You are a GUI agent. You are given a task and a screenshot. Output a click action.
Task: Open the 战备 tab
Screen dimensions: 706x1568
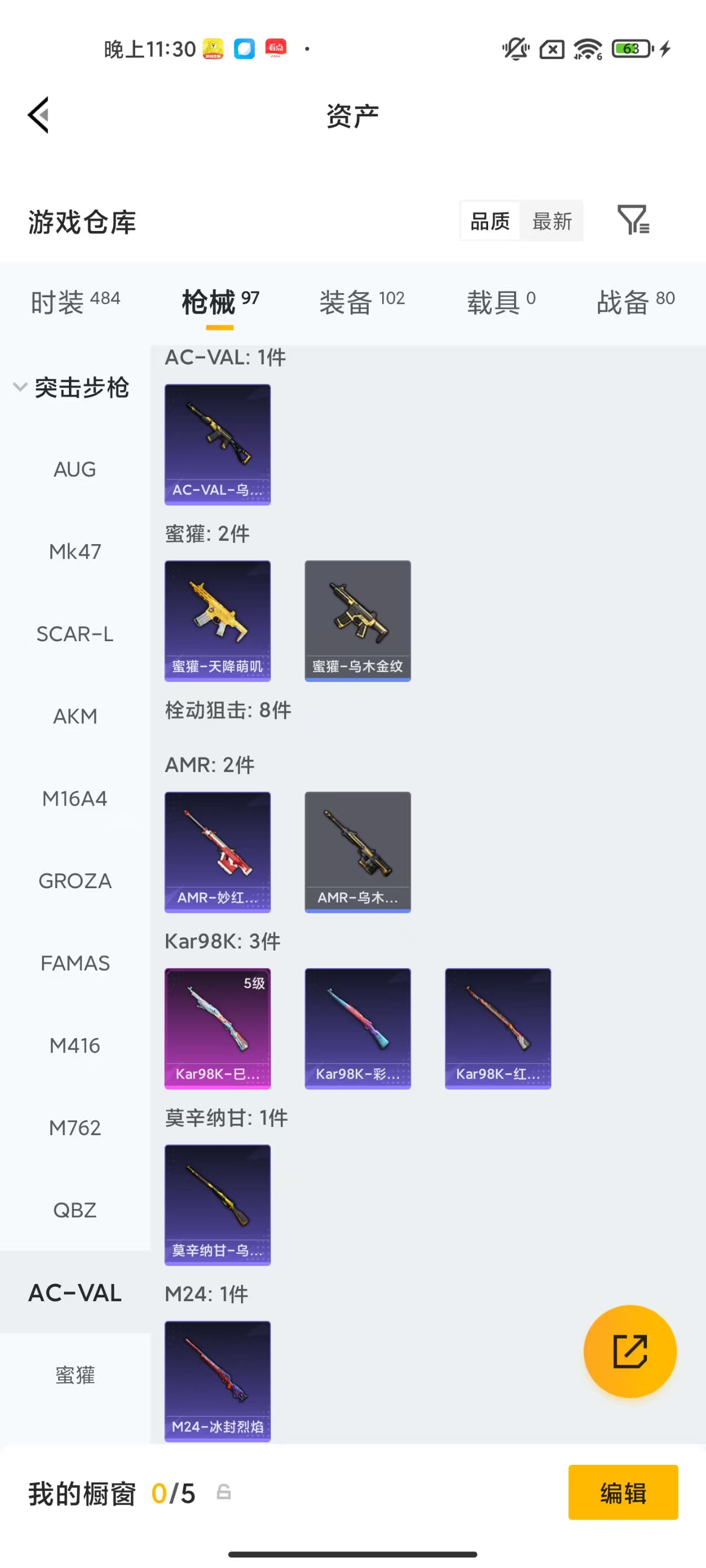tap(635, 302)
